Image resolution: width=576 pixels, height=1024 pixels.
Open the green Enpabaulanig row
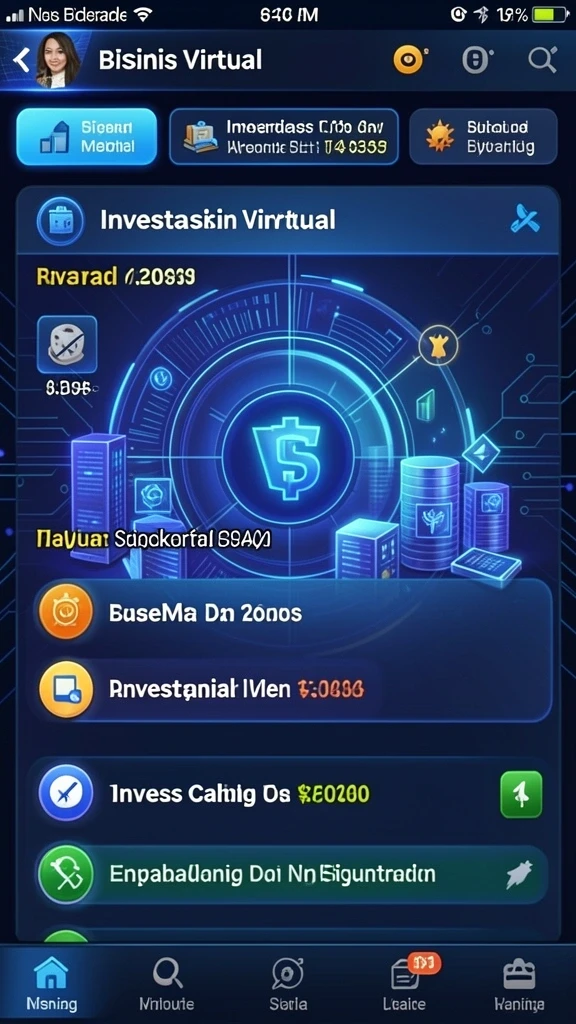[293, 874]
